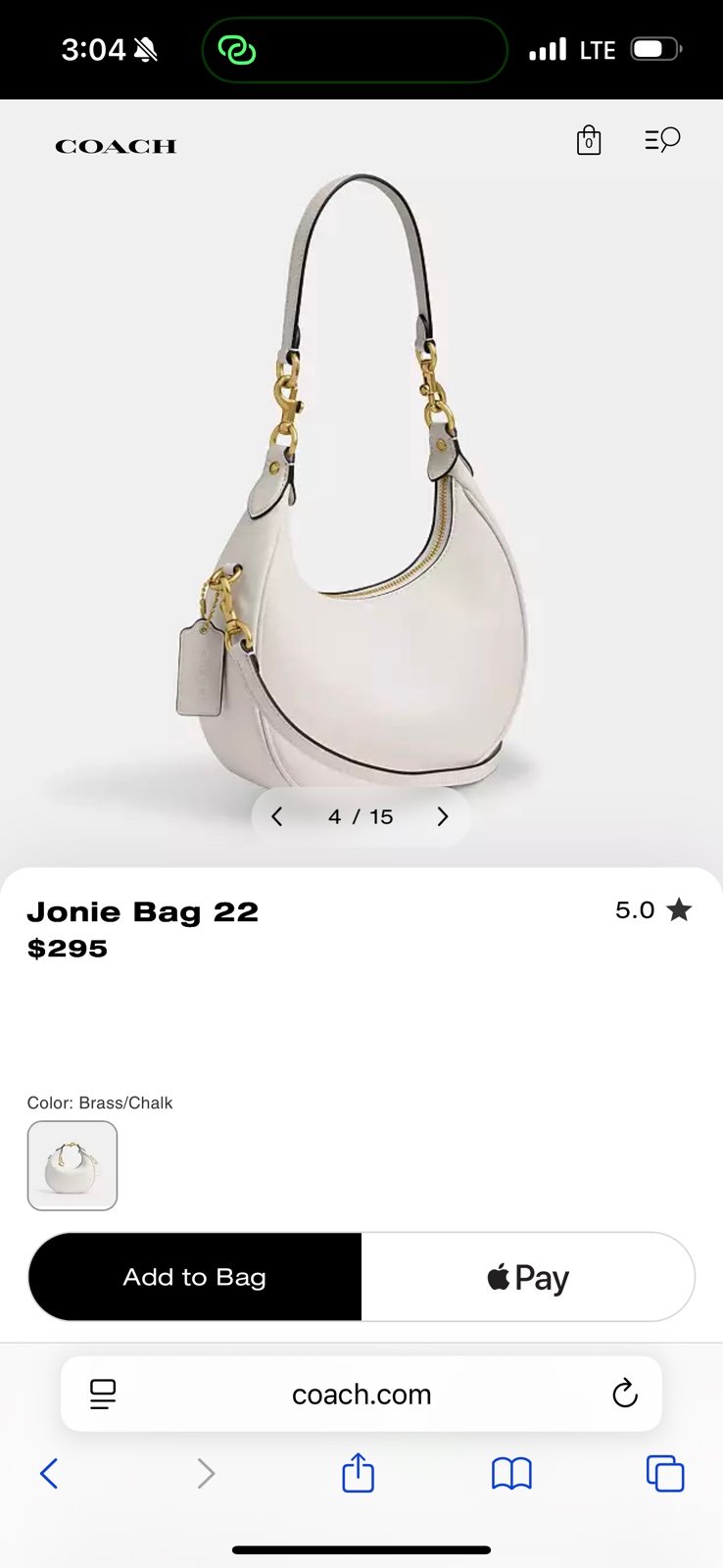Open the search and menu icon
The image size is (723, 1568).
click(x=661, y=140)
